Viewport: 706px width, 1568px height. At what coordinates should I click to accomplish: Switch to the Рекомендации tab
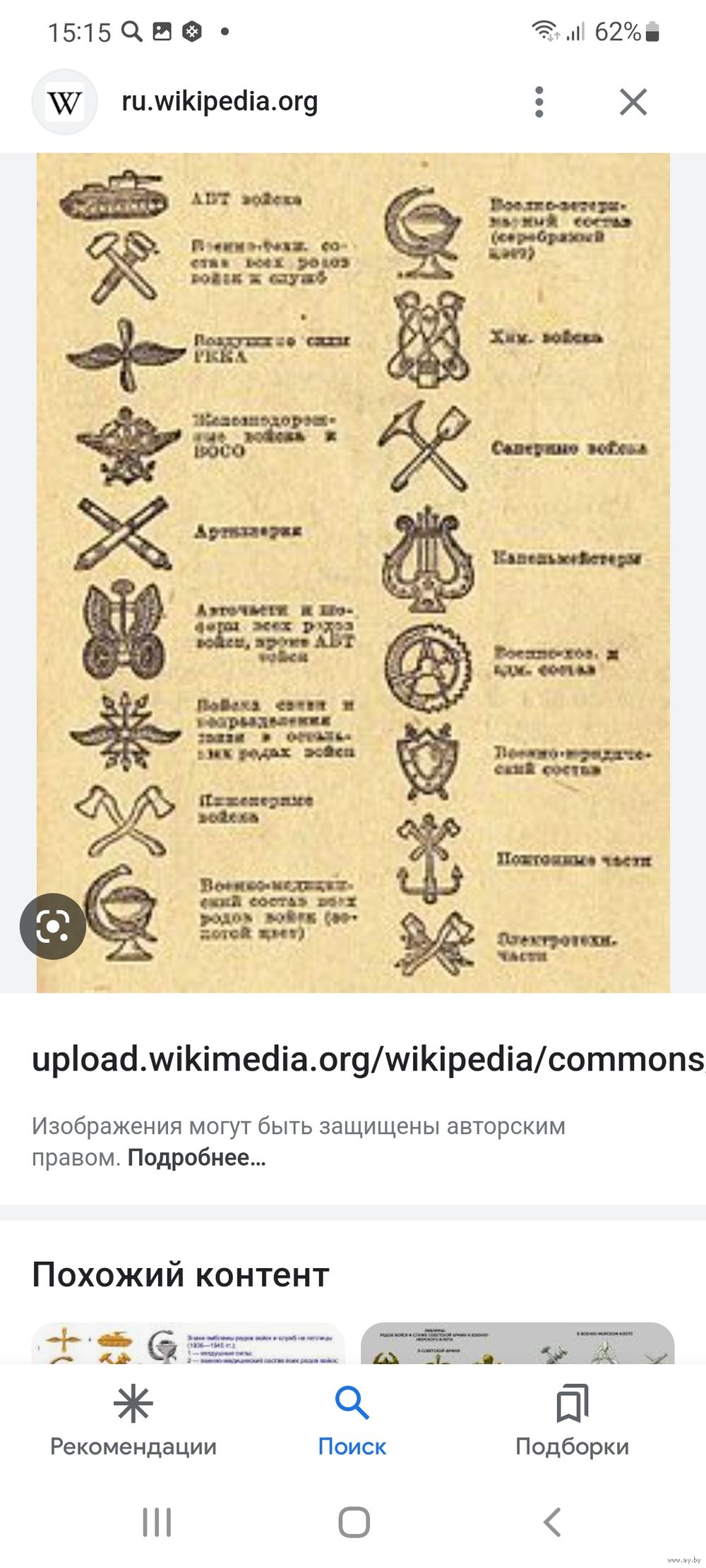coord(133,1421)
